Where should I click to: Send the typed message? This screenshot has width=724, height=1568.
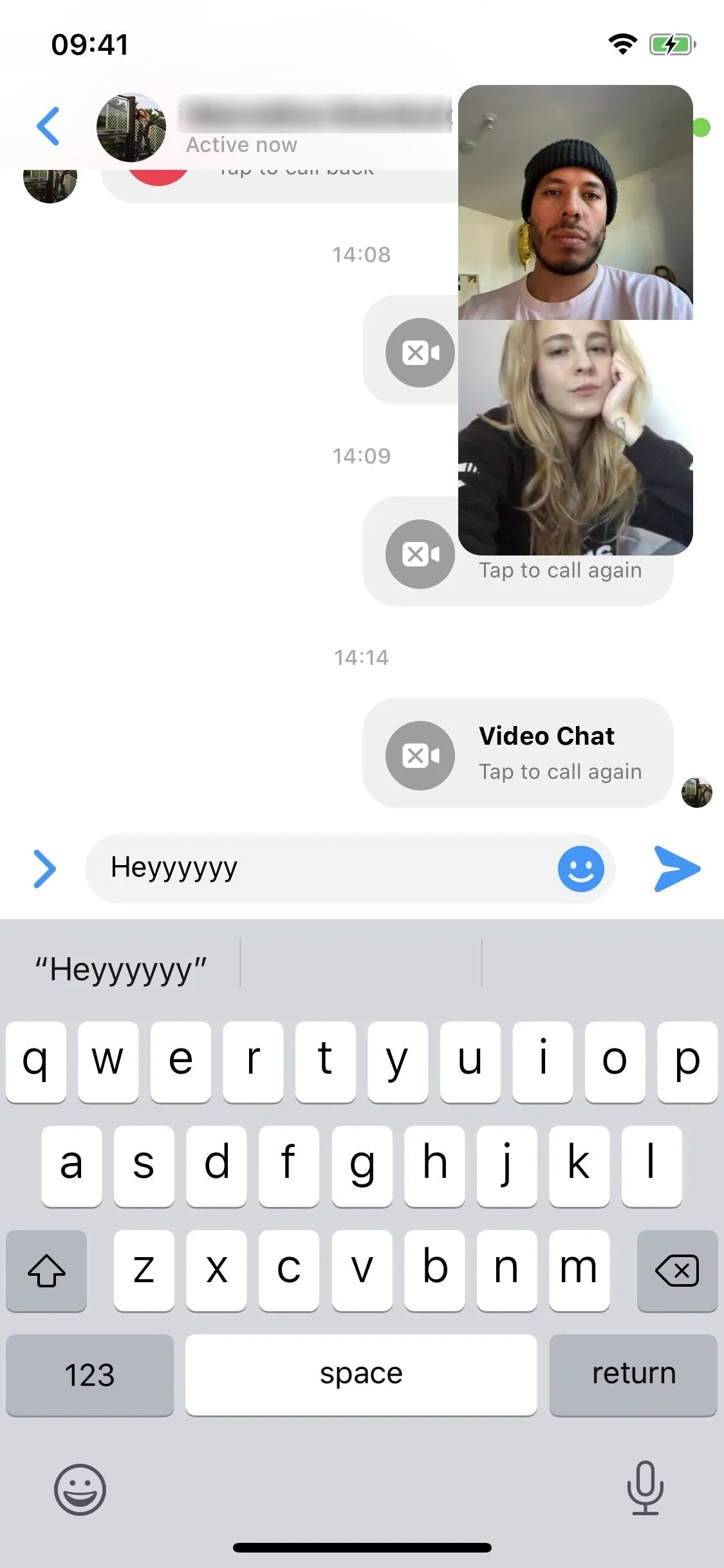pos(677,869)
